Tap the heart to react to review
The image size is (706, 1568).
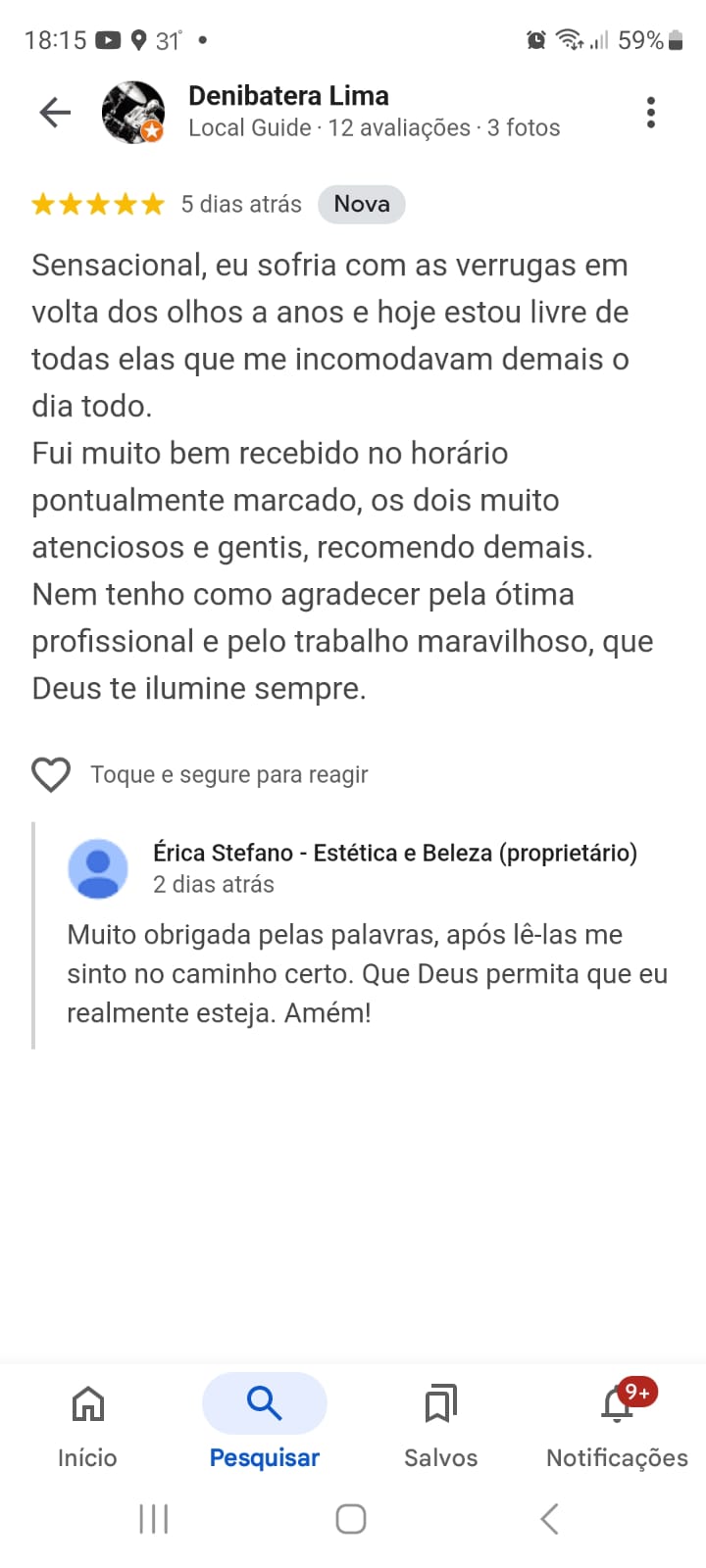[51, 774]
